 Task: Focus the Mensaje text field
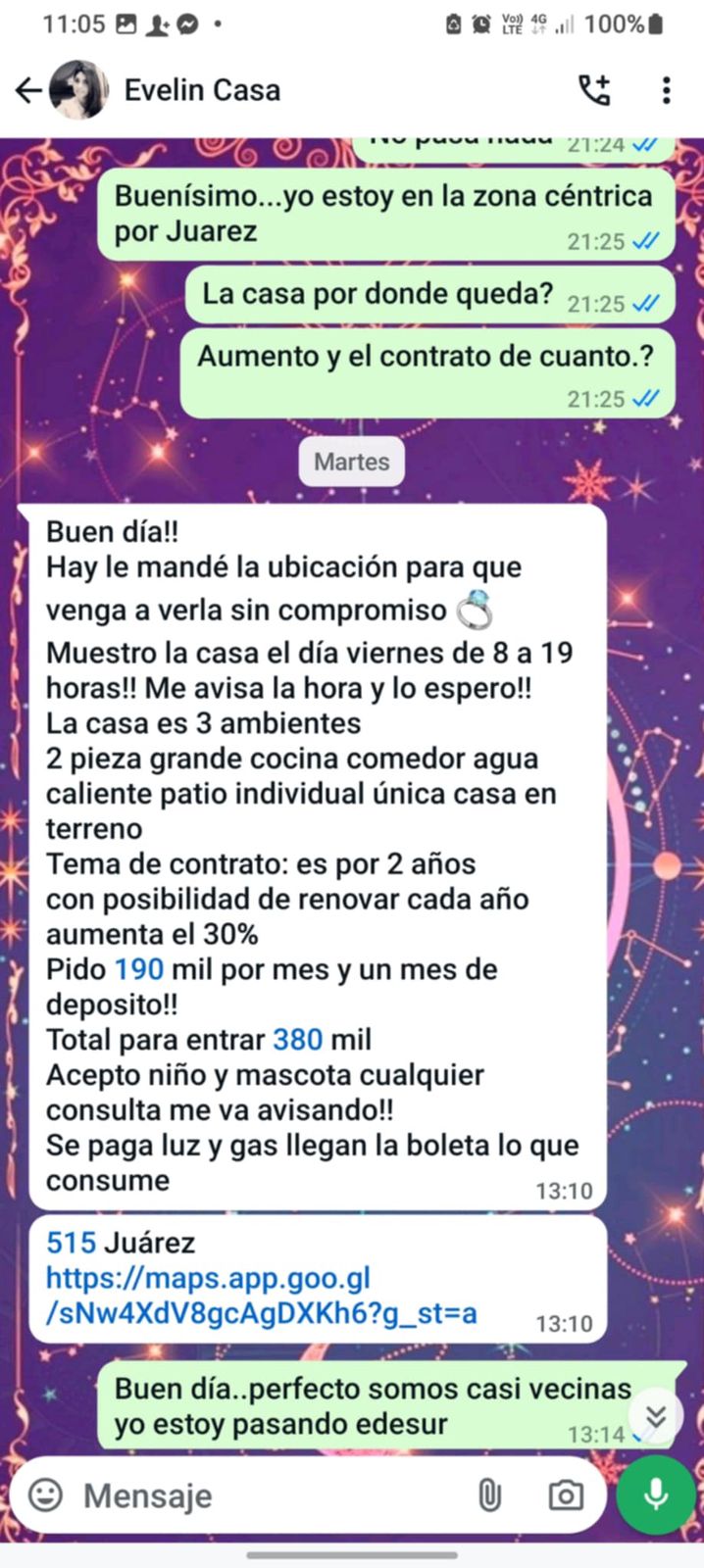click(265, 1495)
